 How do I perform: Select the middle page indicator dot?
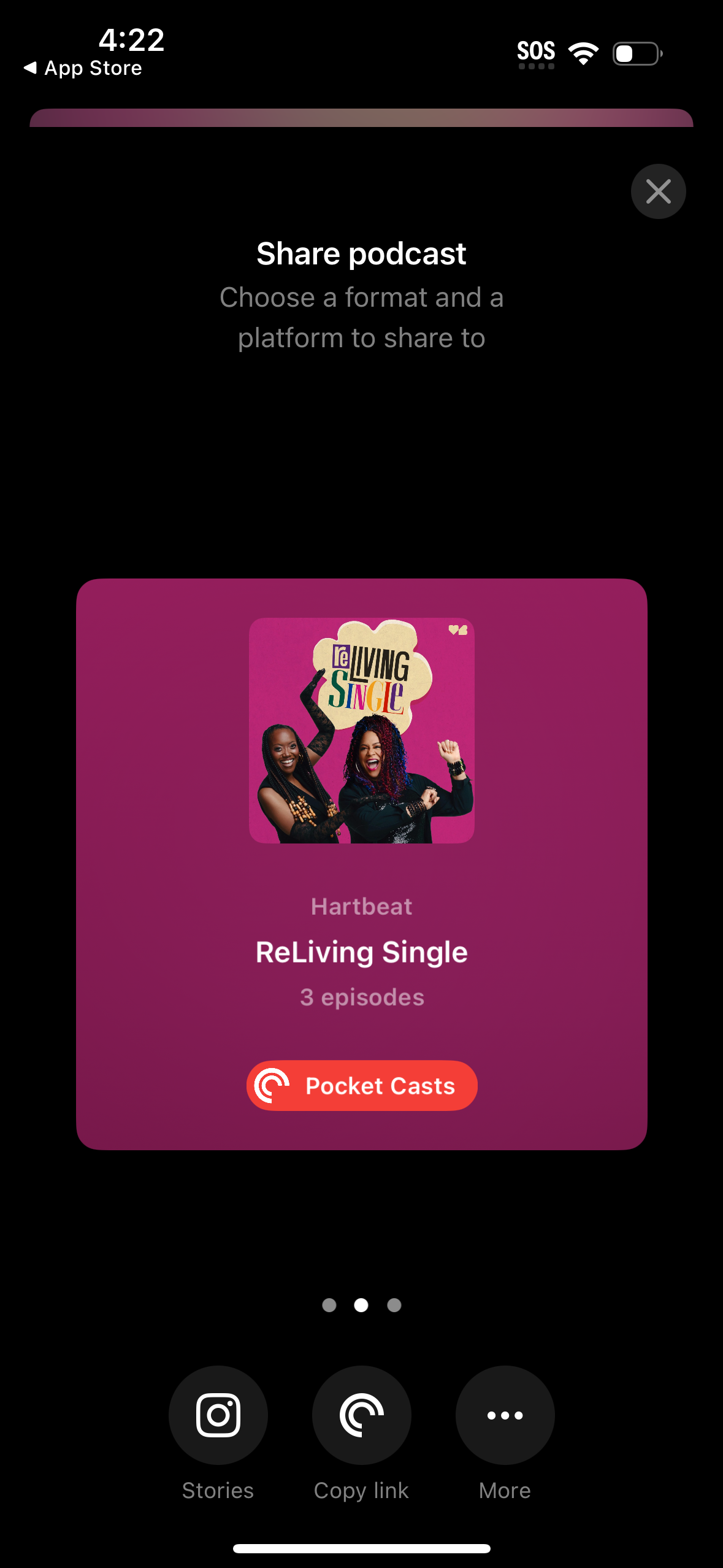pos(361,1305)
